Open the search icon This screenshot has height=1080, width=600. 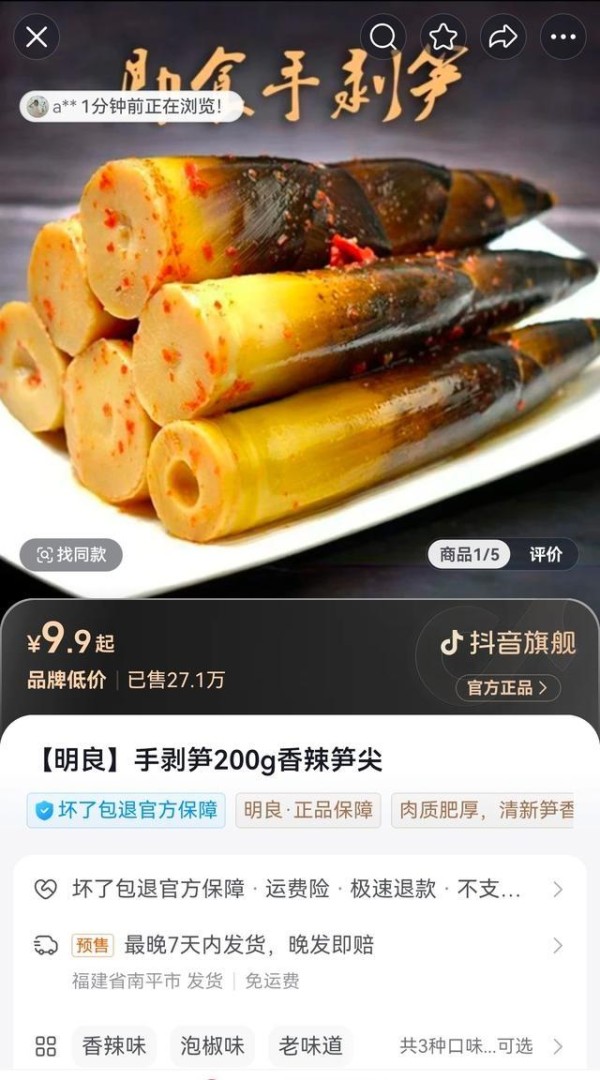383,37
